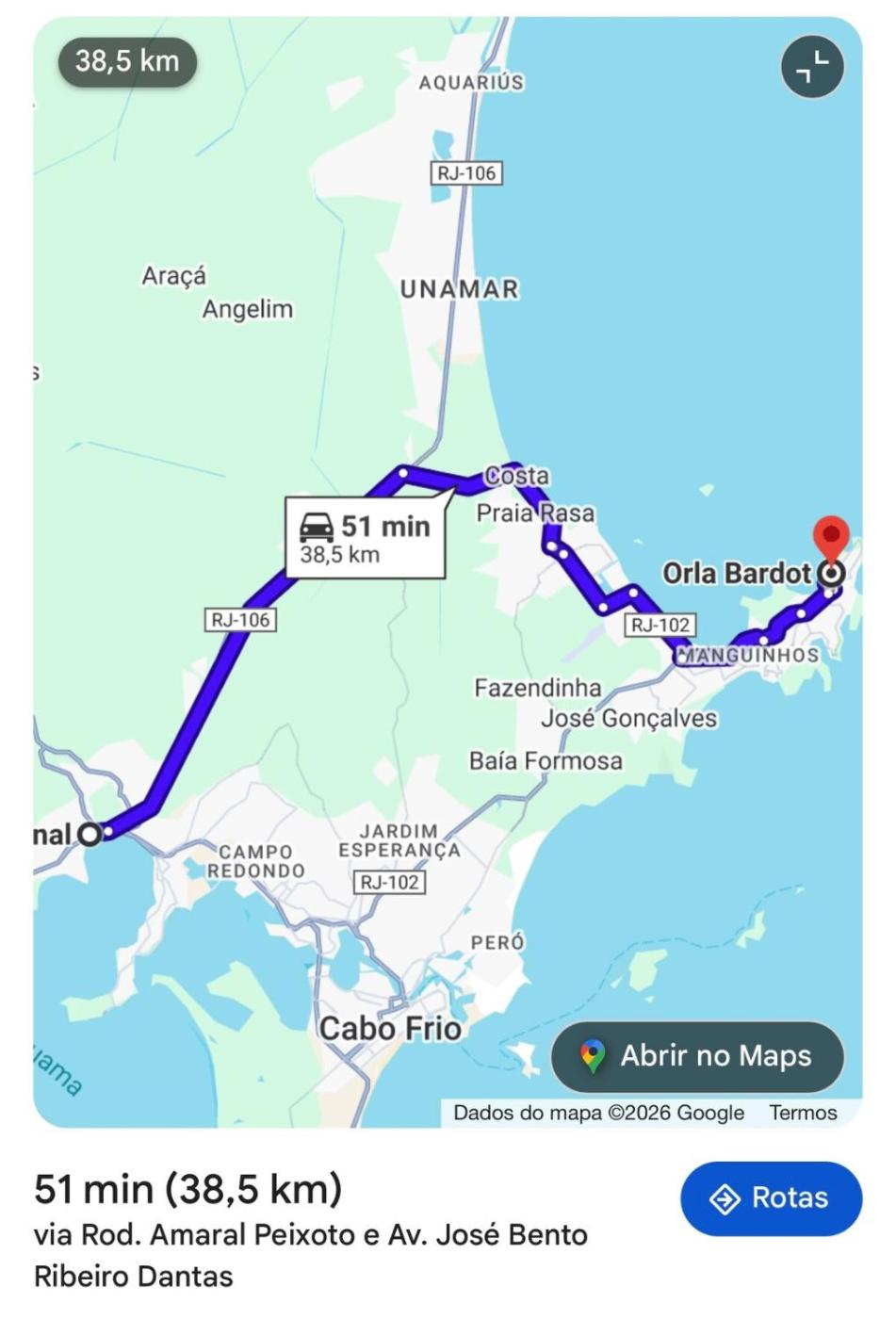Collapse the expanded map view
The image size is (896, 1319).
pos(812,67)
